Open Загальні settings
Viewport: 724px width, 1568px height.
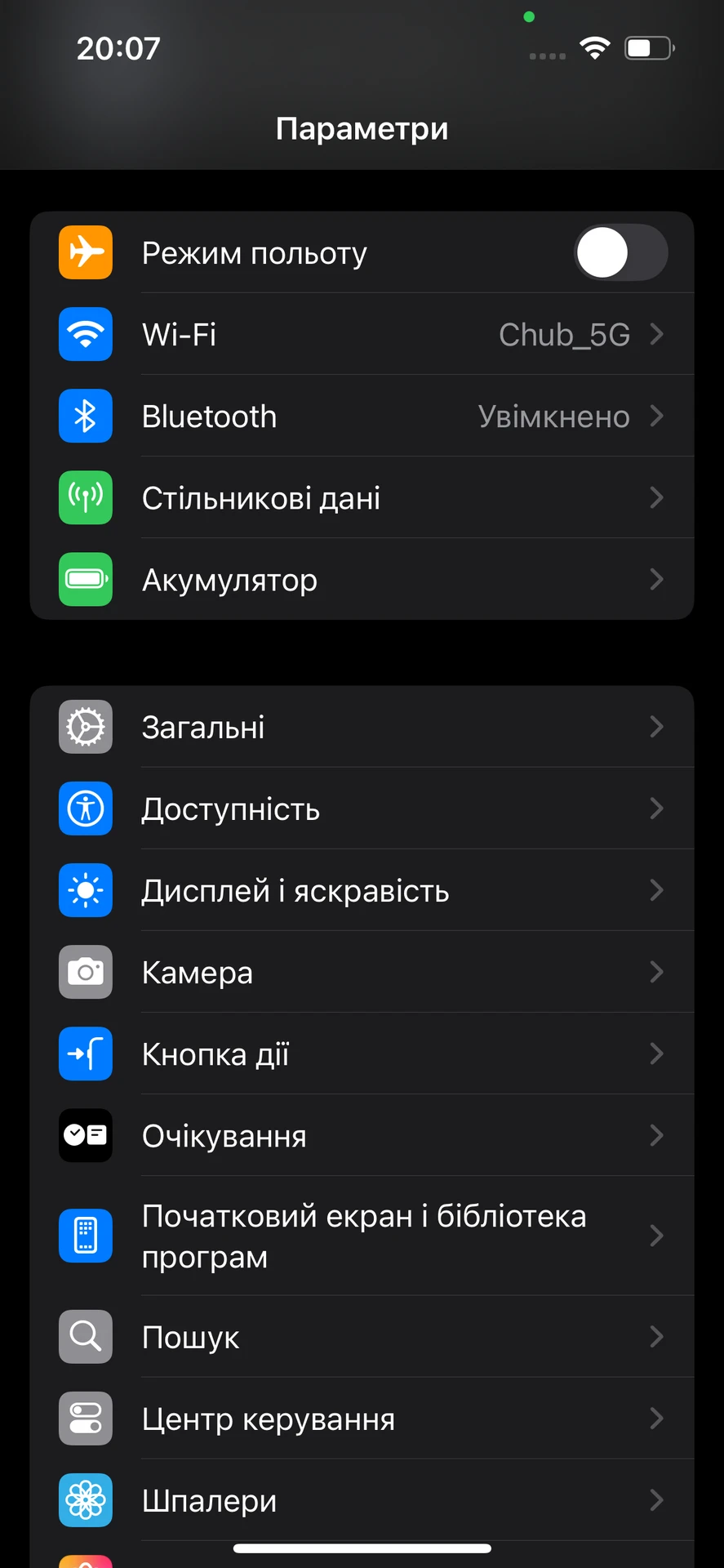[362, 727]
